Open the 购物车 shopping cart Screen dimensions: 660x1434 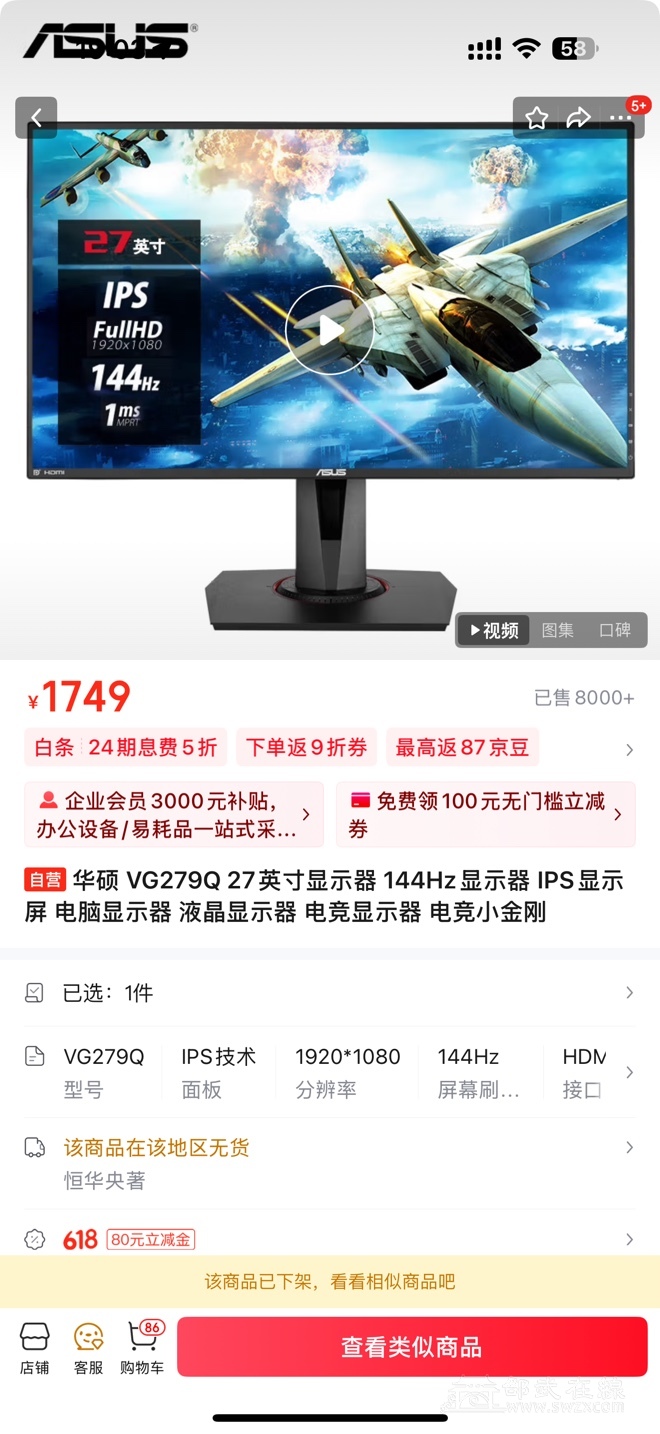(x=142, y=1348)
